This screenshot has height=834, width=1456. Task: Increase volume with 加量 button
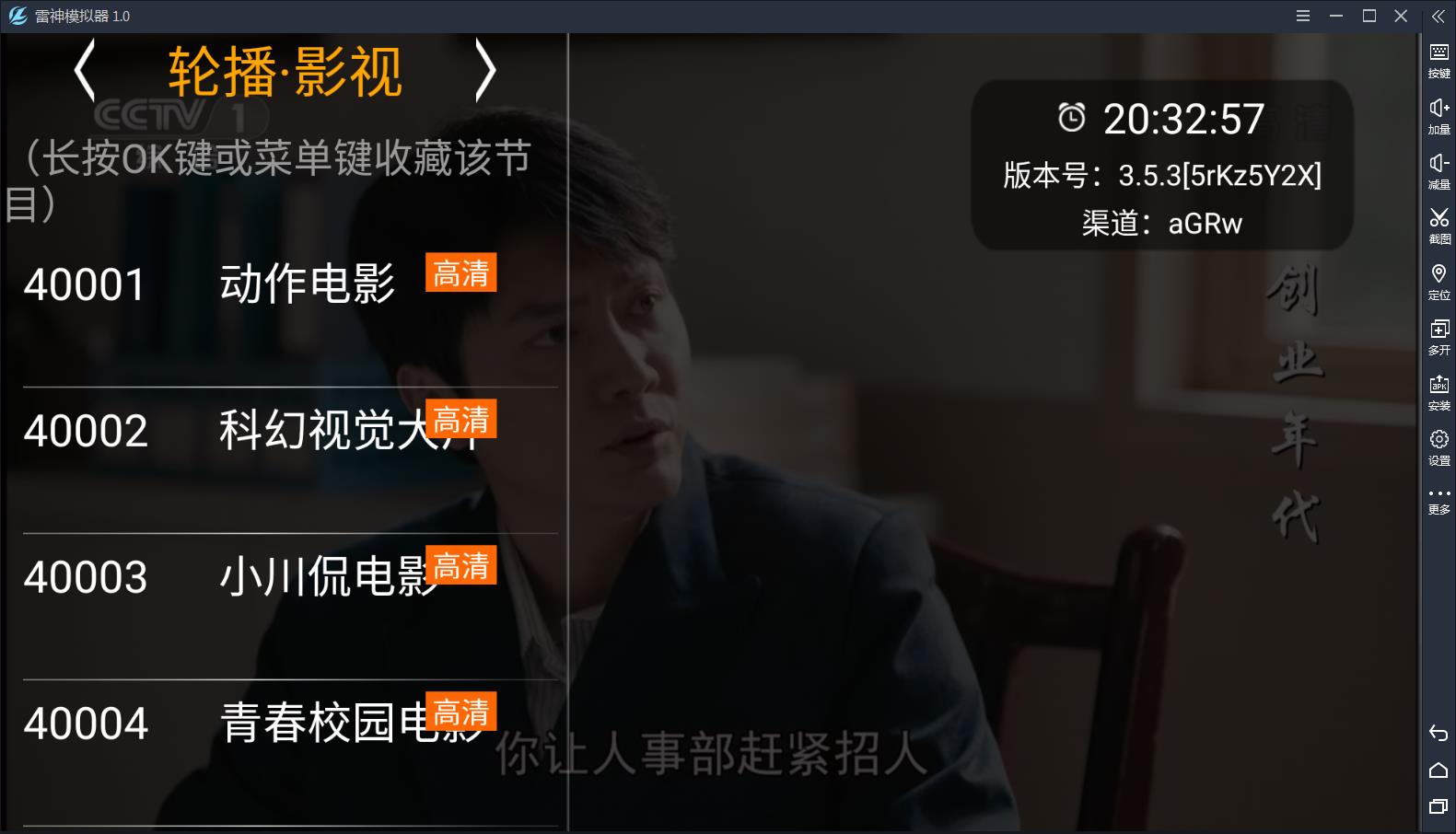tap(1439, 116)
